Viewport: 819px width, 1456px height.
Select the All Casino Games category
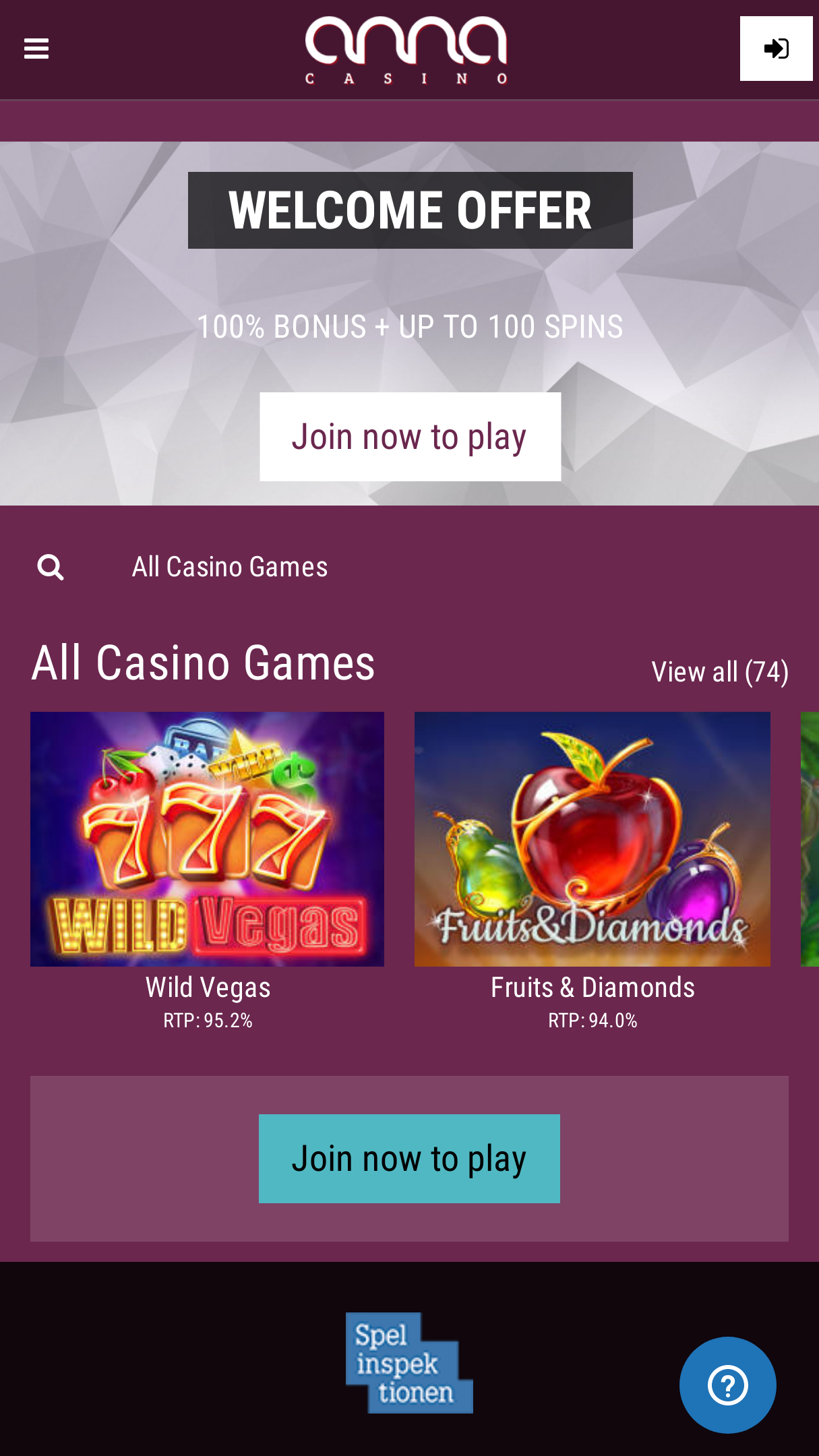(x=230, y=567)
